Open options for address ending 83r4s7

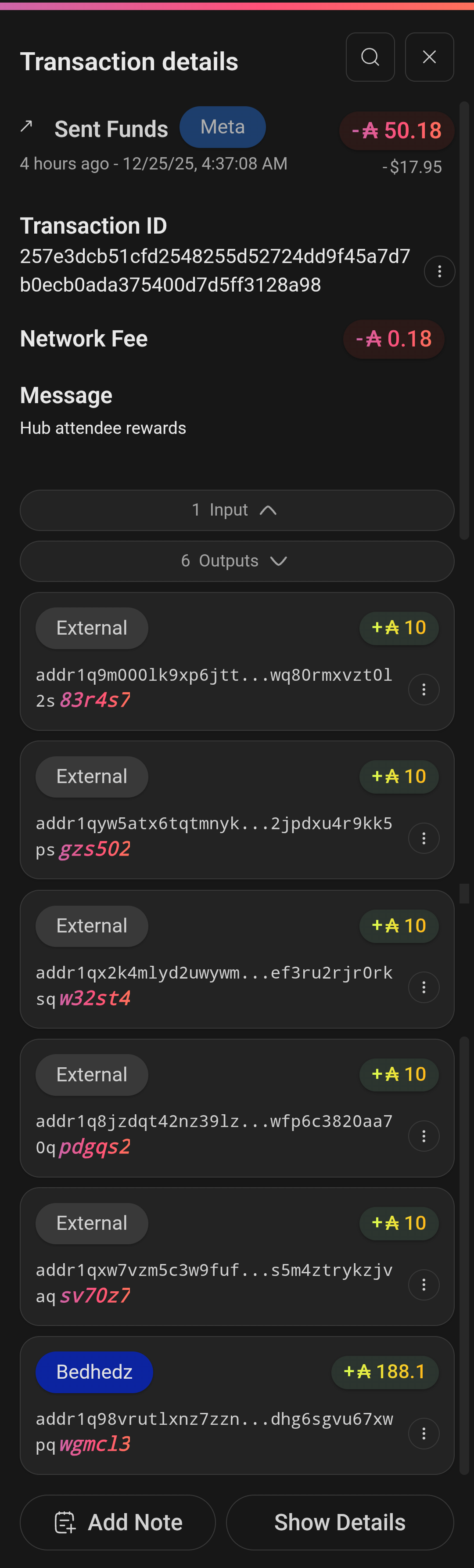pyautogui.click(x=424, y=690)
